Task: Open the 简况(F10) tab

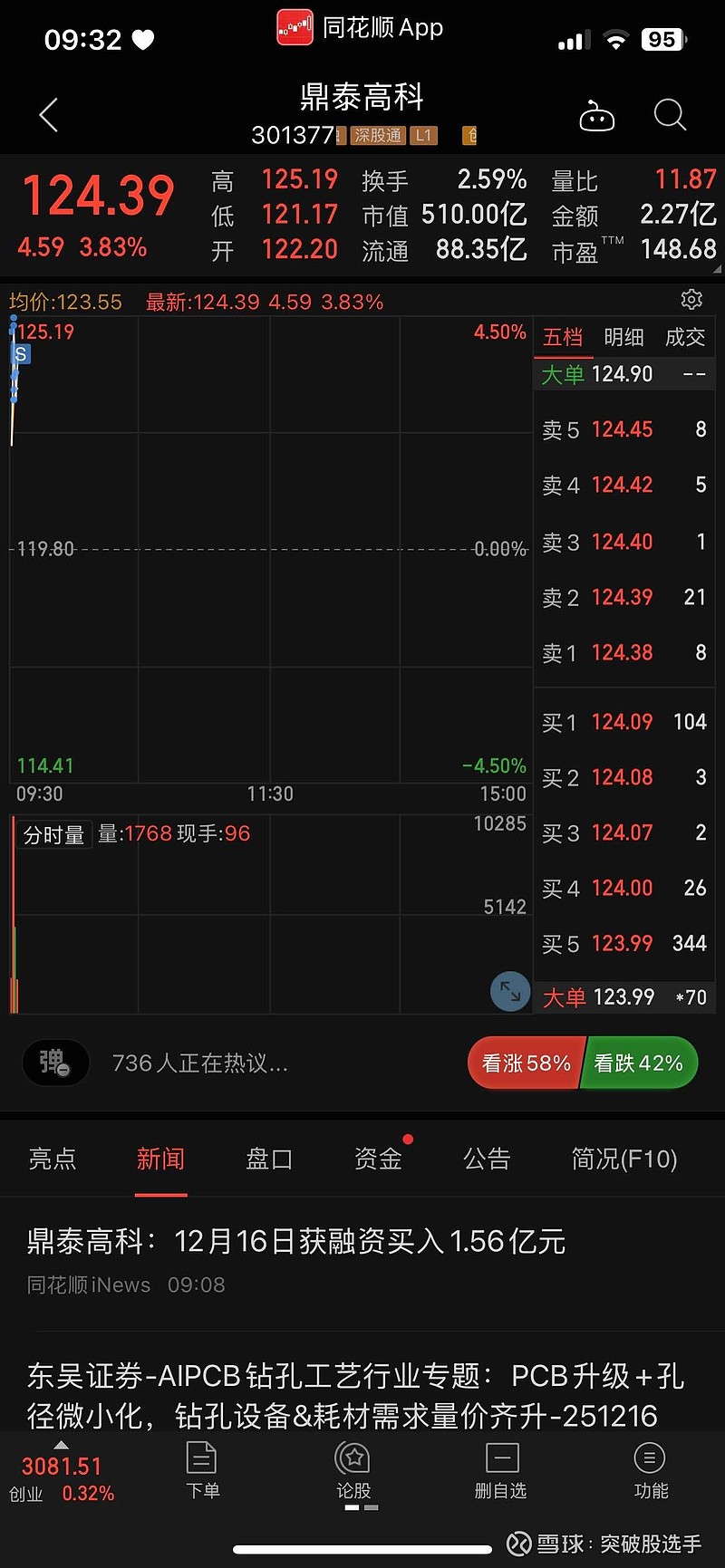Action: pyautogui.click(x=624, y=1159)
